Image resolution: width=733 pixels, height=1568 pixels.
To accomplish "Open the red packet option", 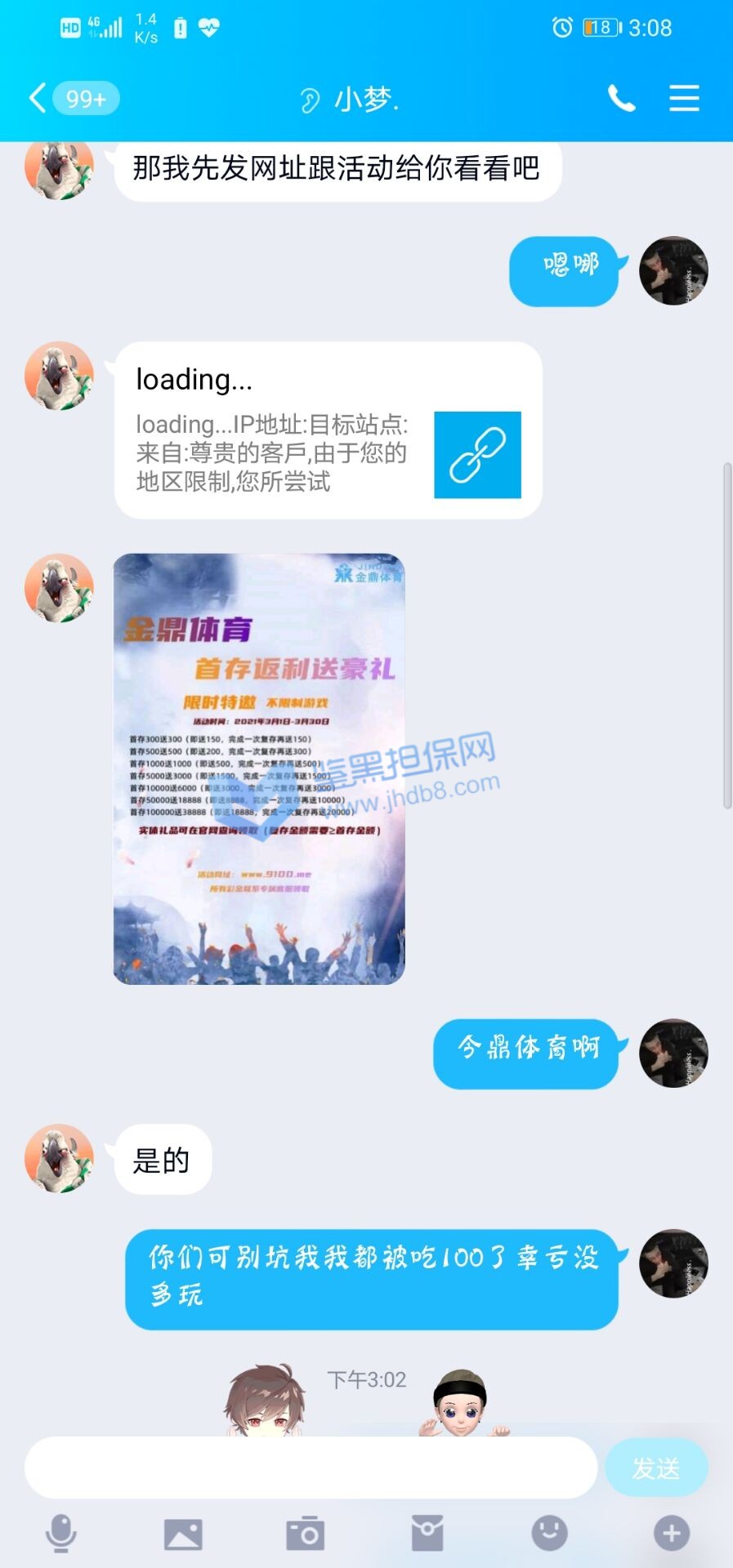I will tap(427, 1533).
